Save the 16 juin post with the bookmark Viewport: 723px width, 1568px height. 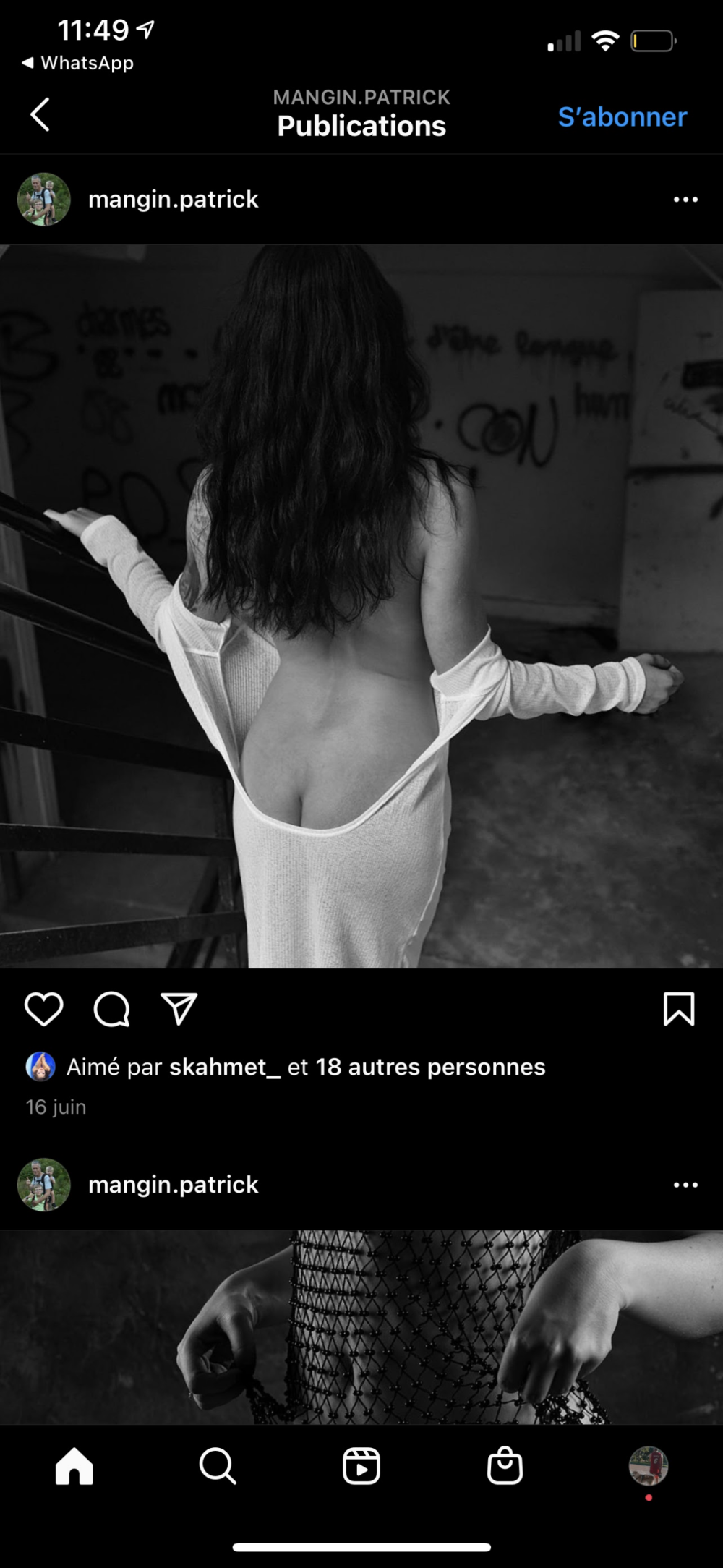point(678,1009)
